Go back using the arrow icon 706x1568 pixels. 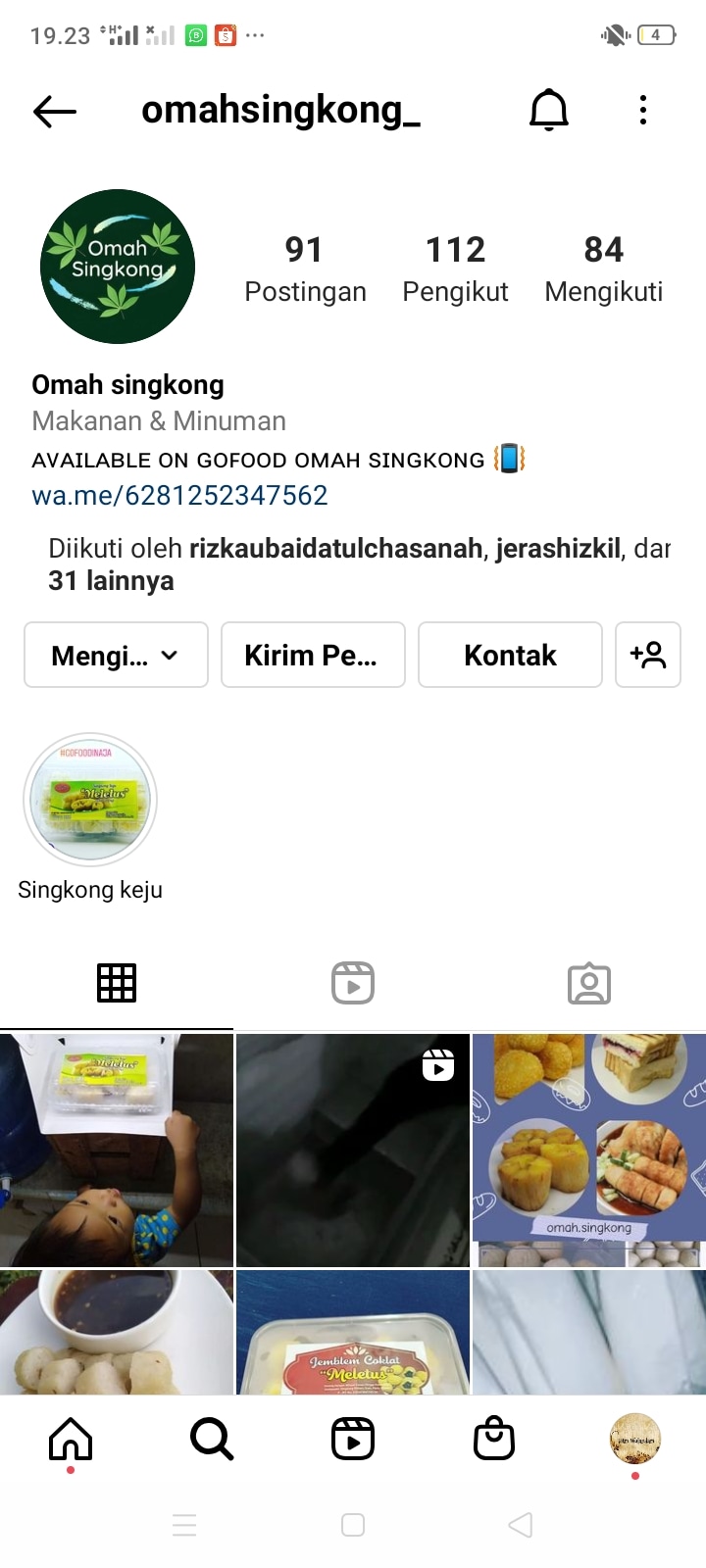tap(55, 112)
